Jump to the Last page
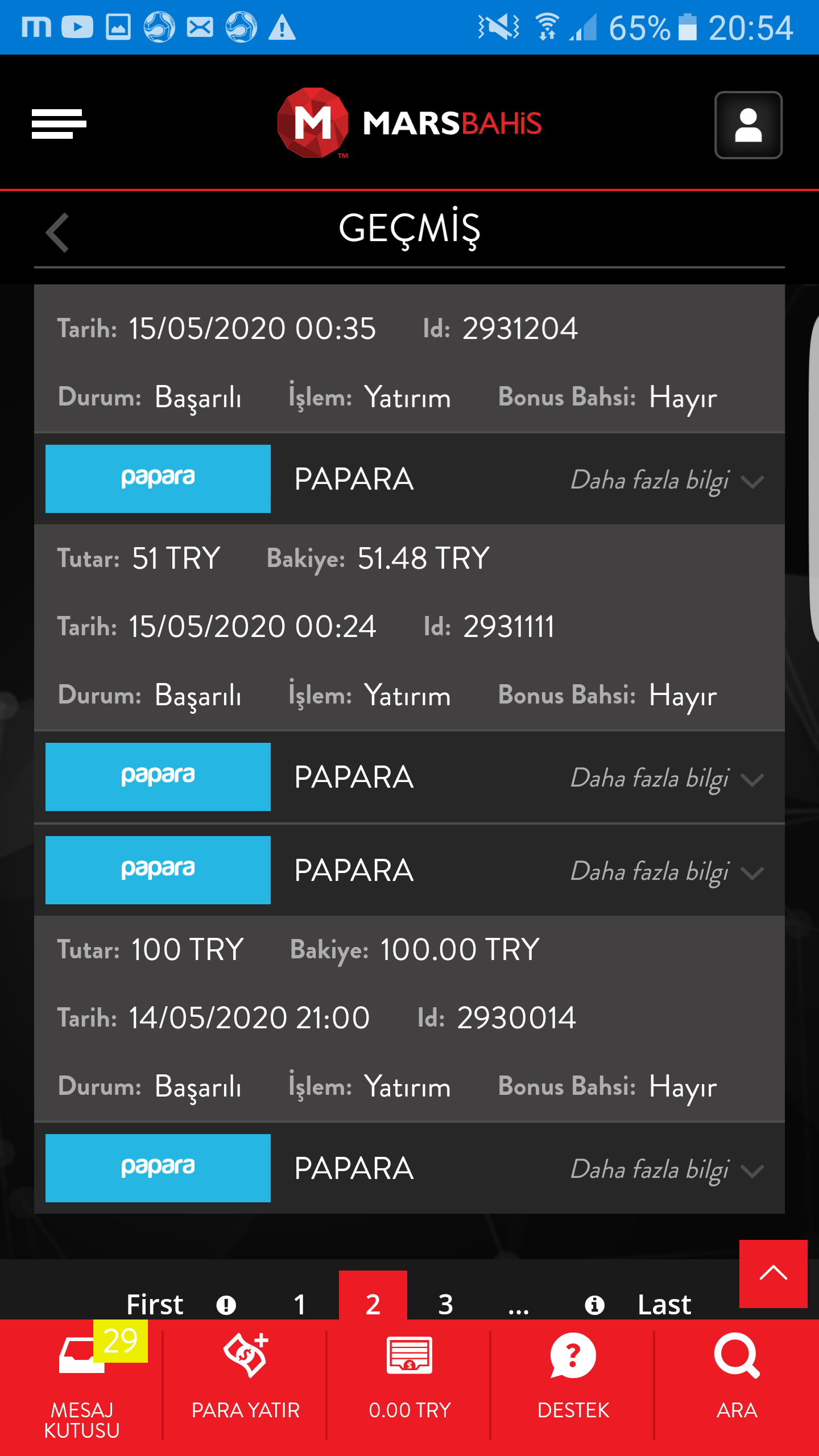This screenshot has height=1456, width=819. (664, 1304)
